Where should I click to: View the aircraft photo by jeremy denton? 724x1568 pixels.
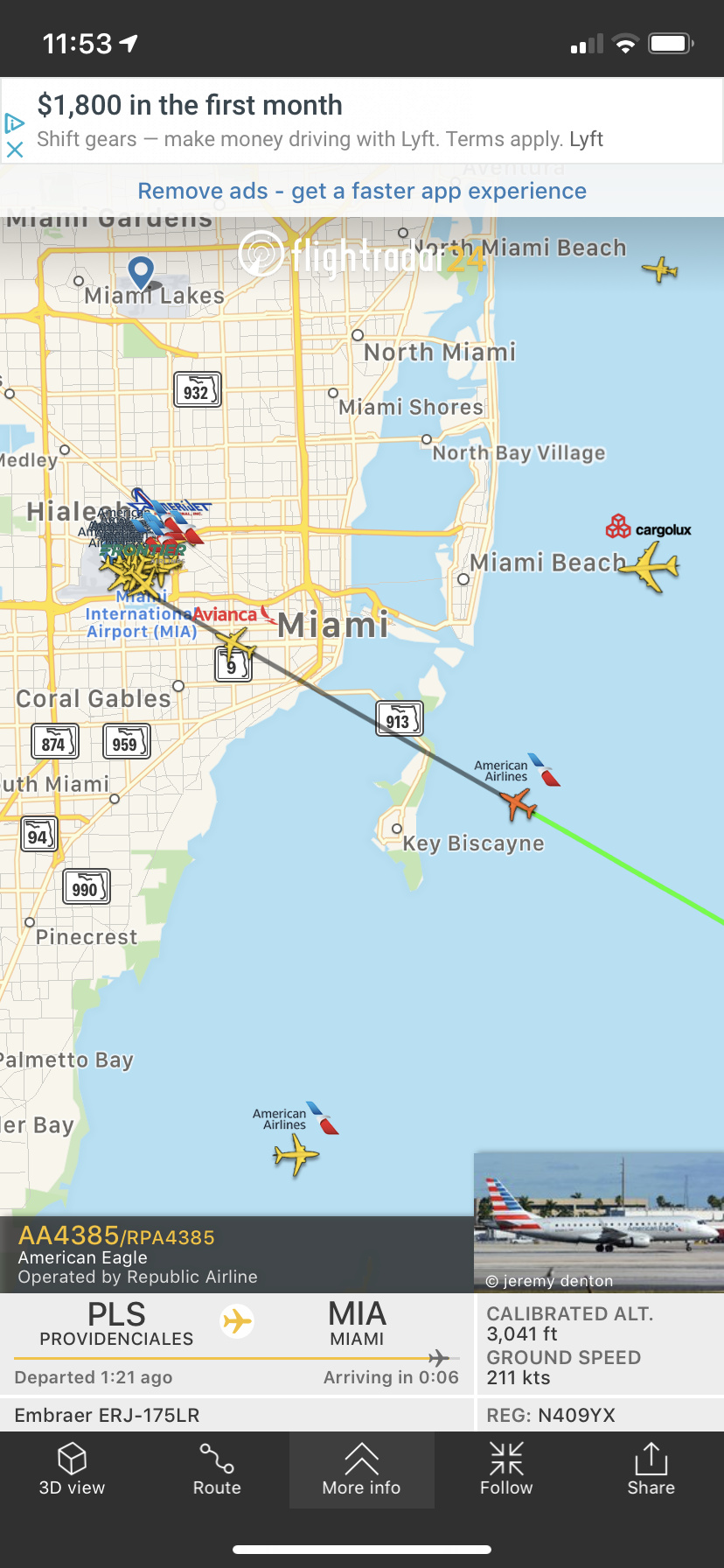tap(598, 1221)
